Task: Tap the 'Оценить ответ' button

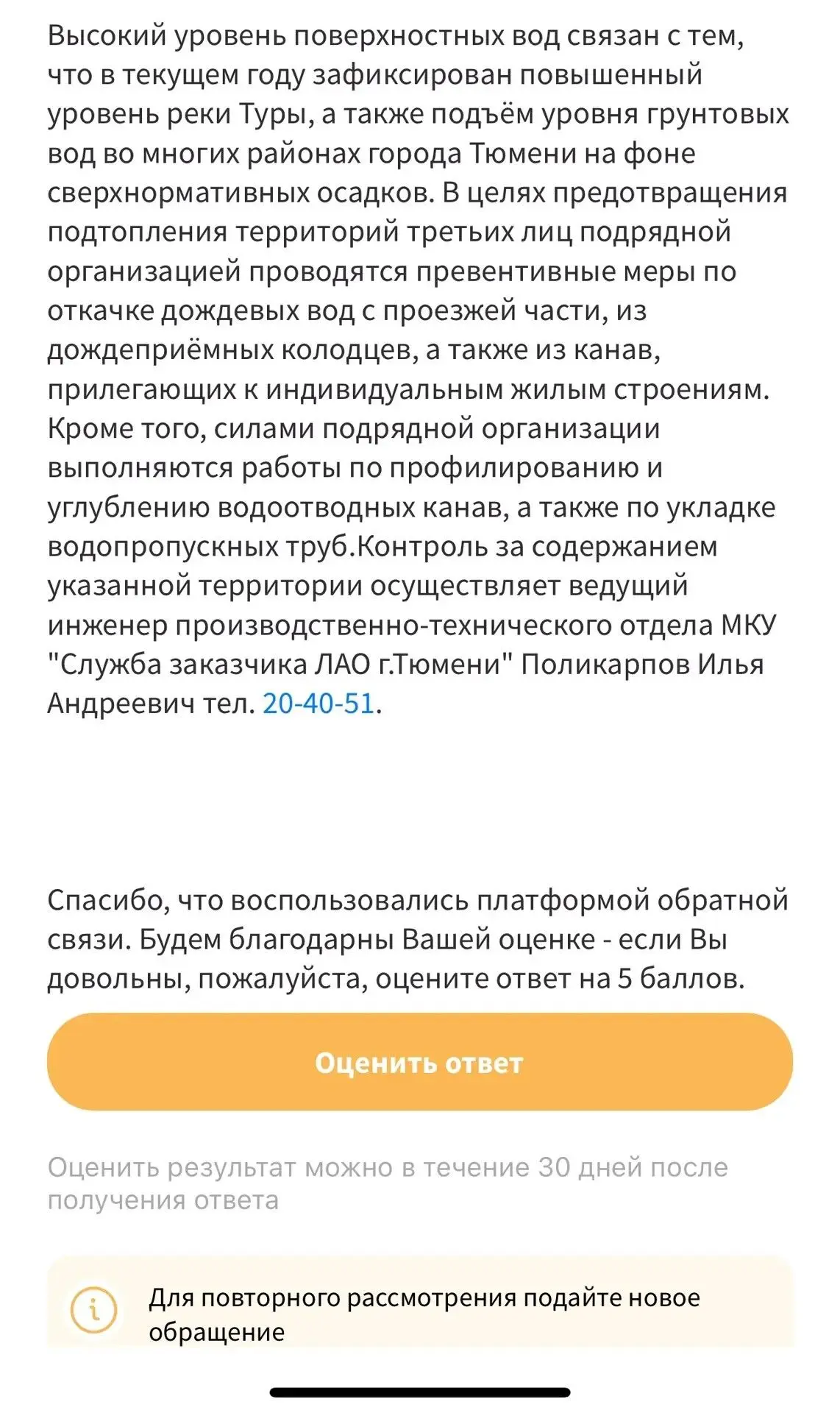Action: coord(420,1062)
